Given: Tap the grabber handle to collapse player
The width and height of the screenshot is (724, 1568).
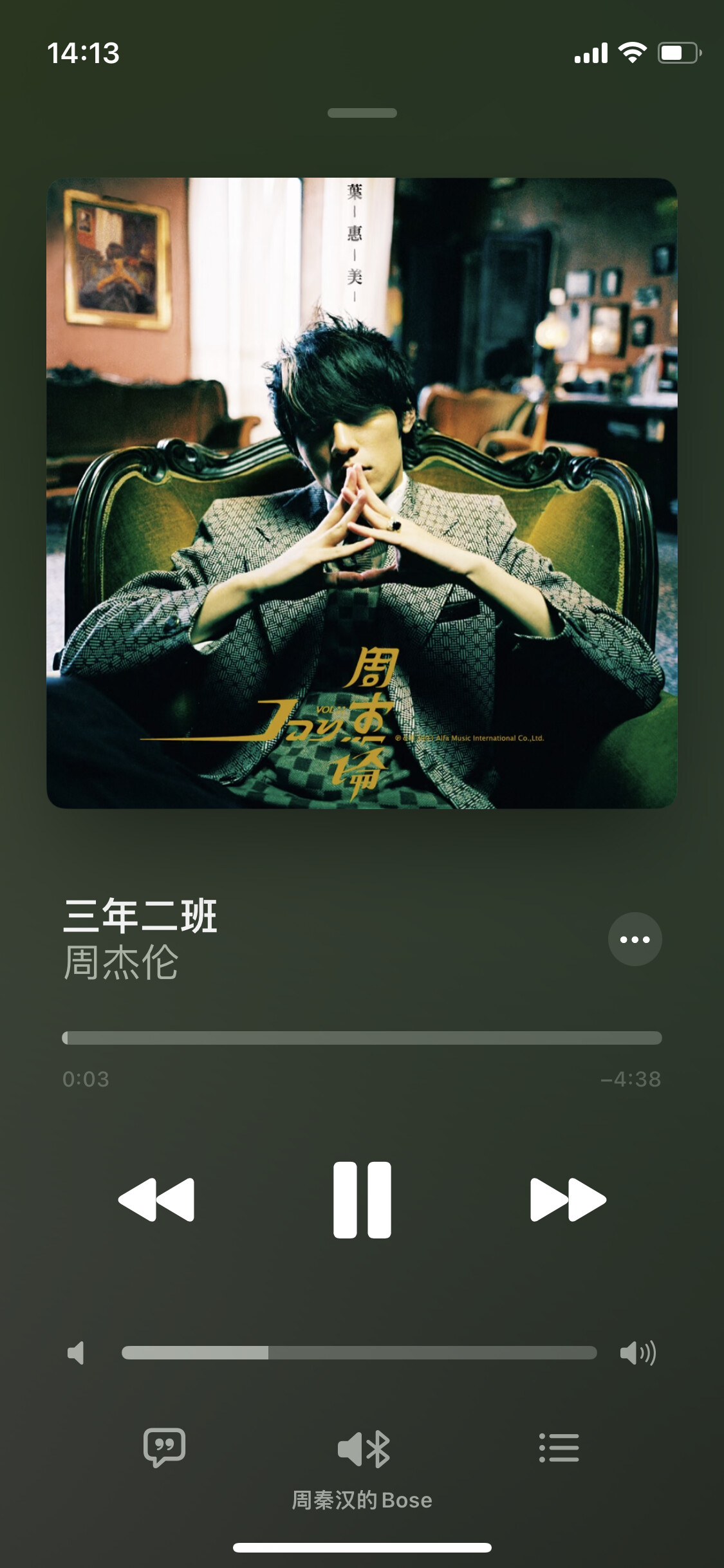Looking at the screenshot, I should click(362, 113).
